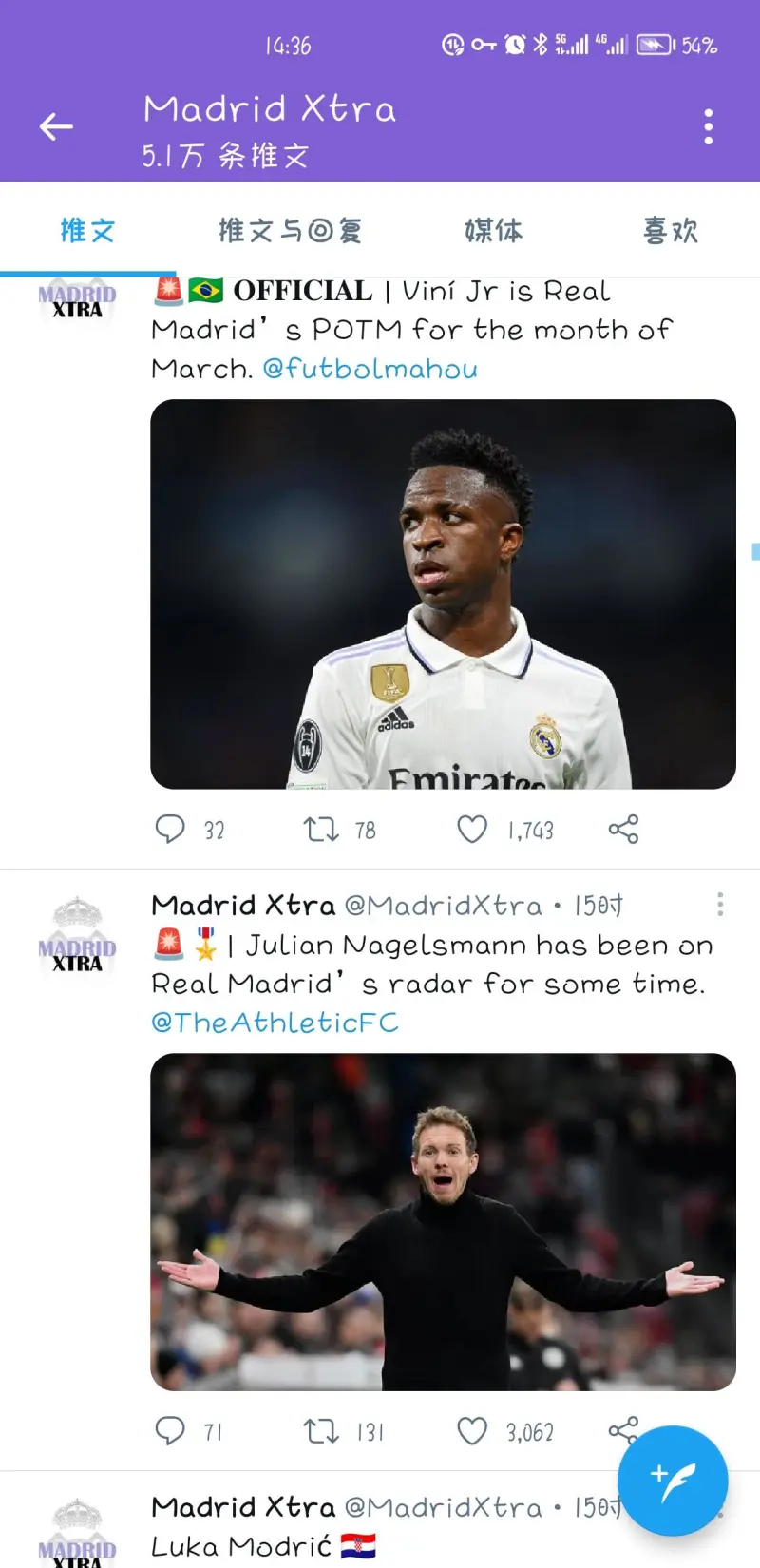
Task: Open the @futbolmahou mention link
Action: [x=370, y=369]
